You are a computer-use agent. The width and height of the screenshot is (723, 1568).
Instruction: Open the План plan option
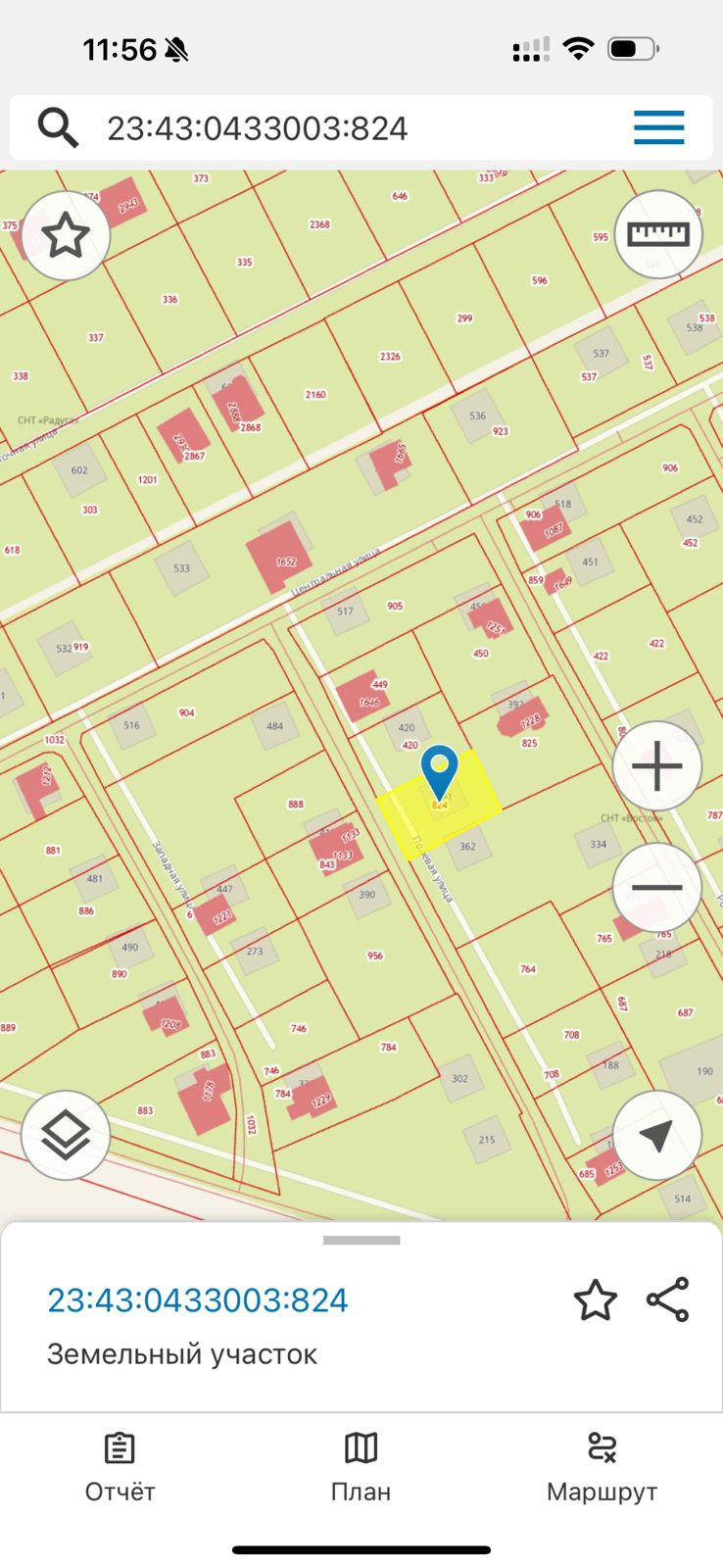click(361, 1467)
